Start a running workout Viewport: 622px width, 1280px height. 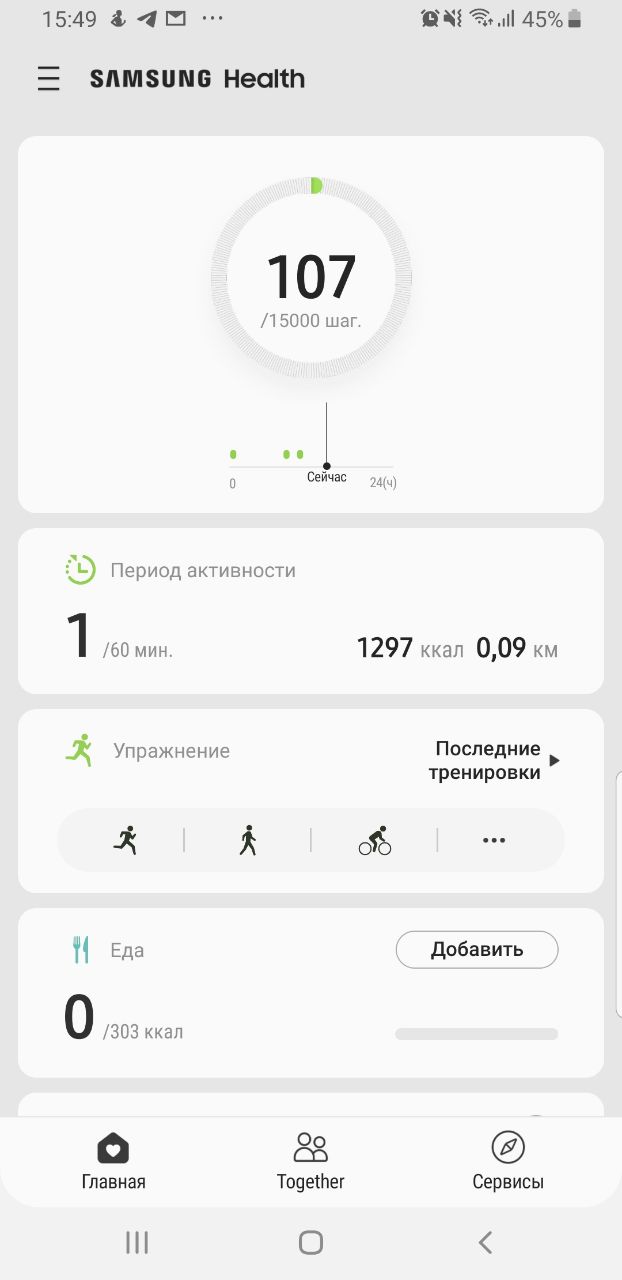click(125, 840)
